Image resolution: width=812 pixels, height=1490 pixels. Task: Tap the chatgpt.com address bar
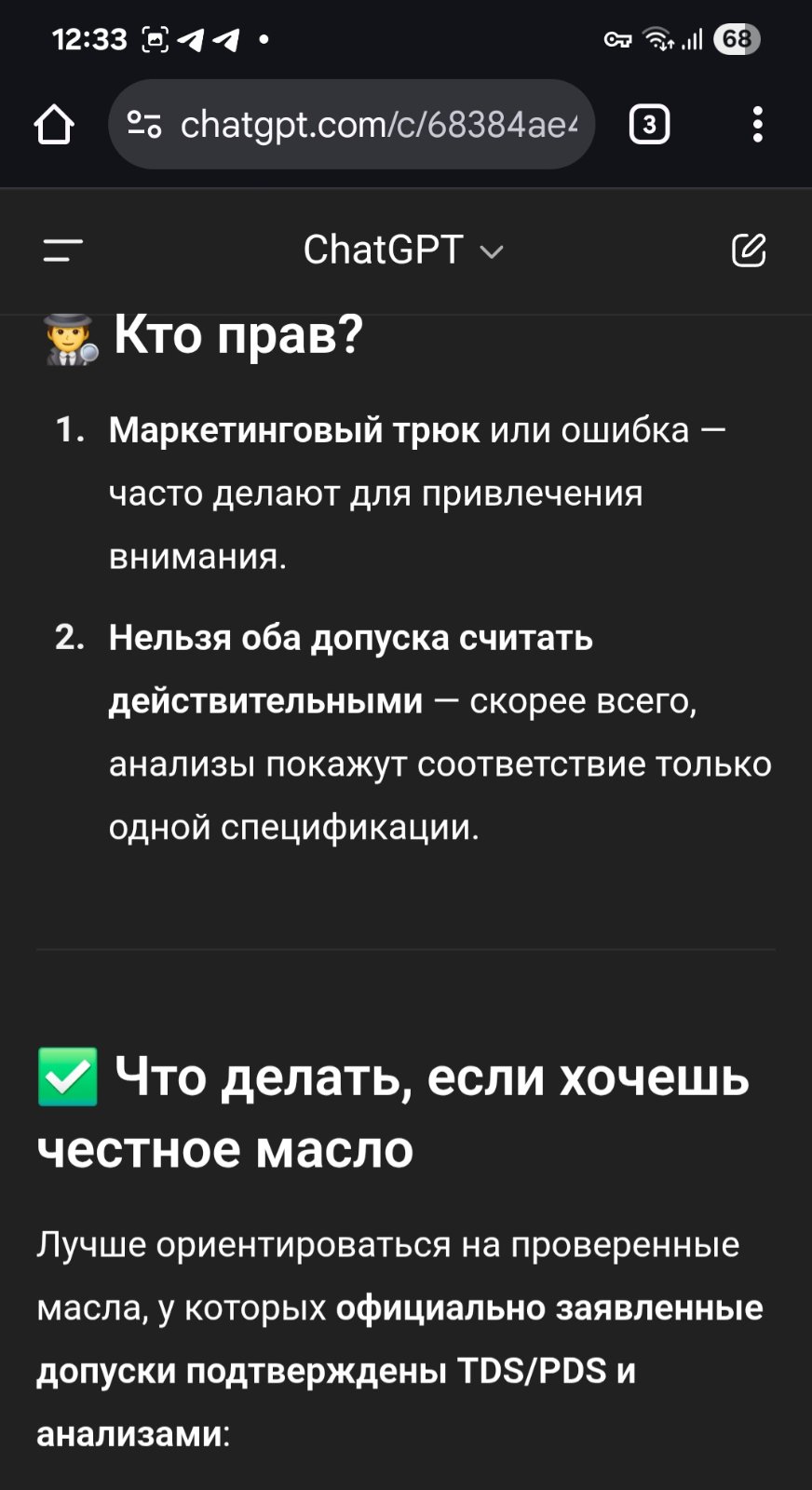pyautogui.click(x=351, y=124)
